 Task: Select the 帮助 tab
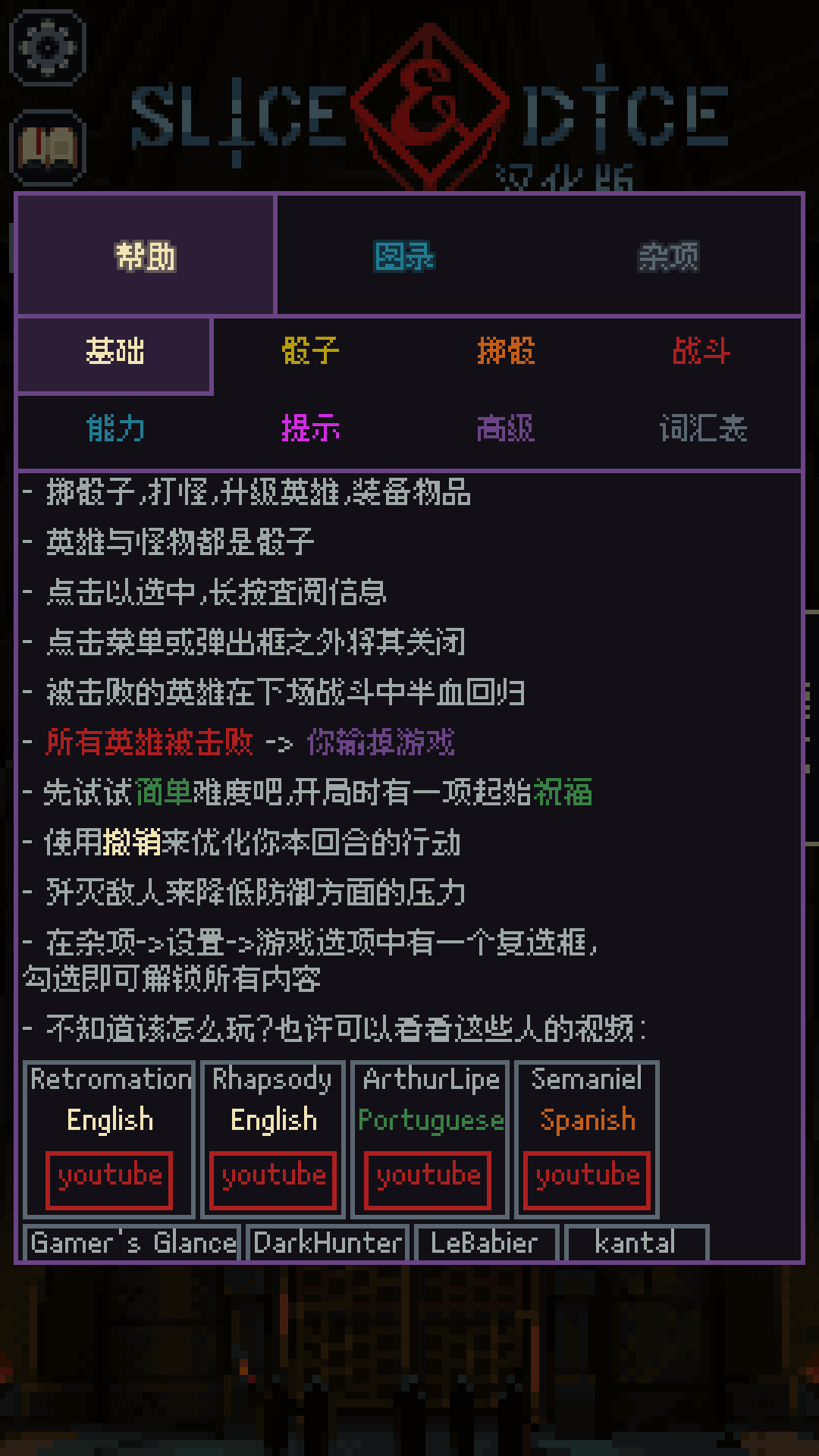[x=145, y=256]
